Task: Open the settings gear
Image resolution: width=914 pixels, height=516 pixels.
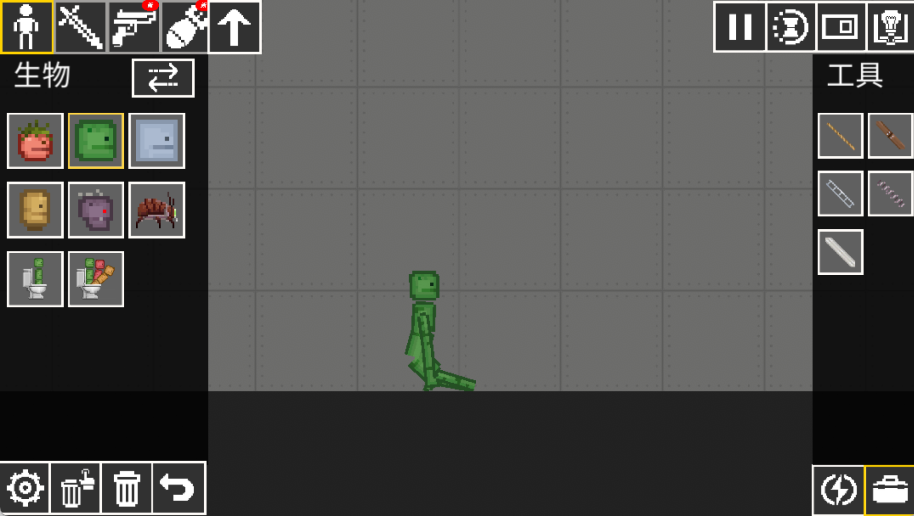Action: (x=25, y=489)
